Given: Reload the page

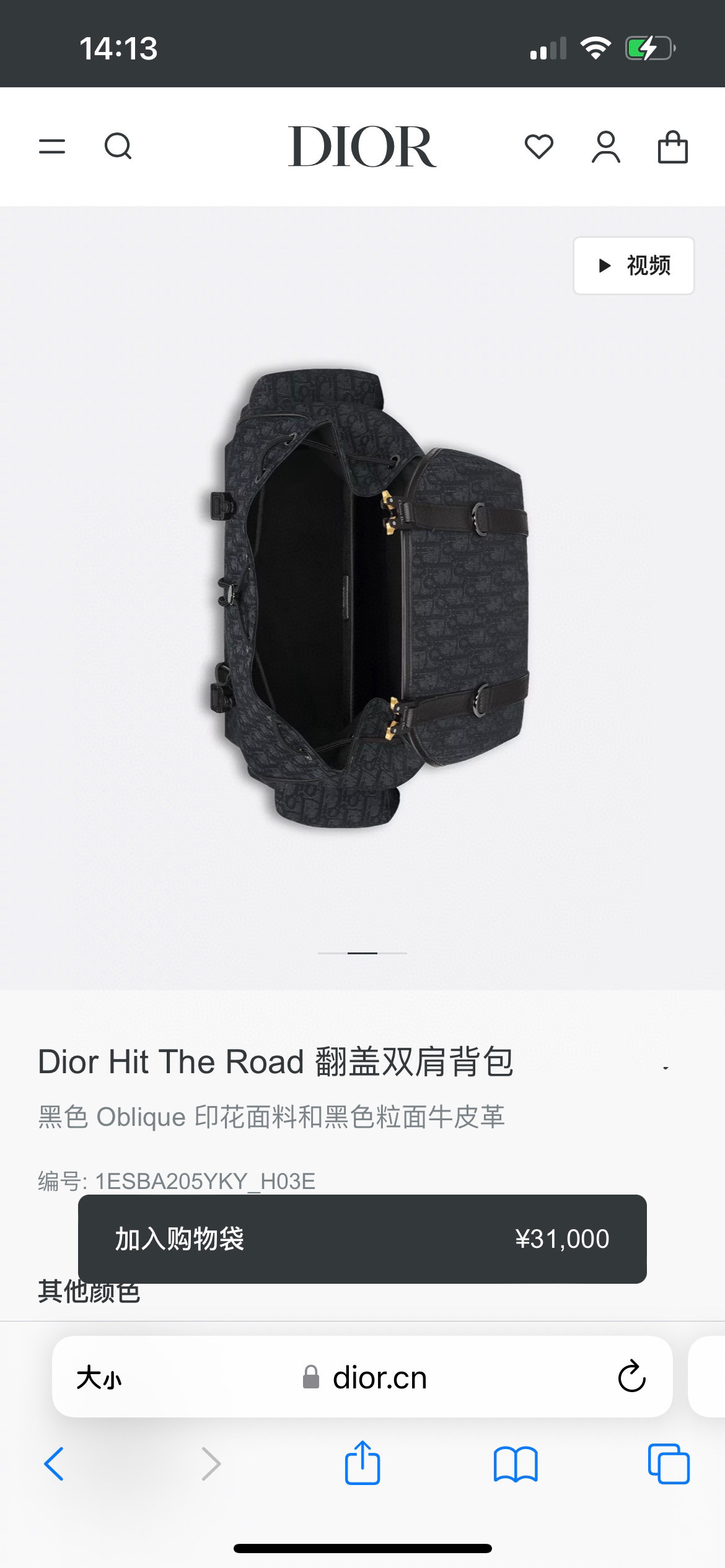Looking at the screenshot, I should point(631,1377).
